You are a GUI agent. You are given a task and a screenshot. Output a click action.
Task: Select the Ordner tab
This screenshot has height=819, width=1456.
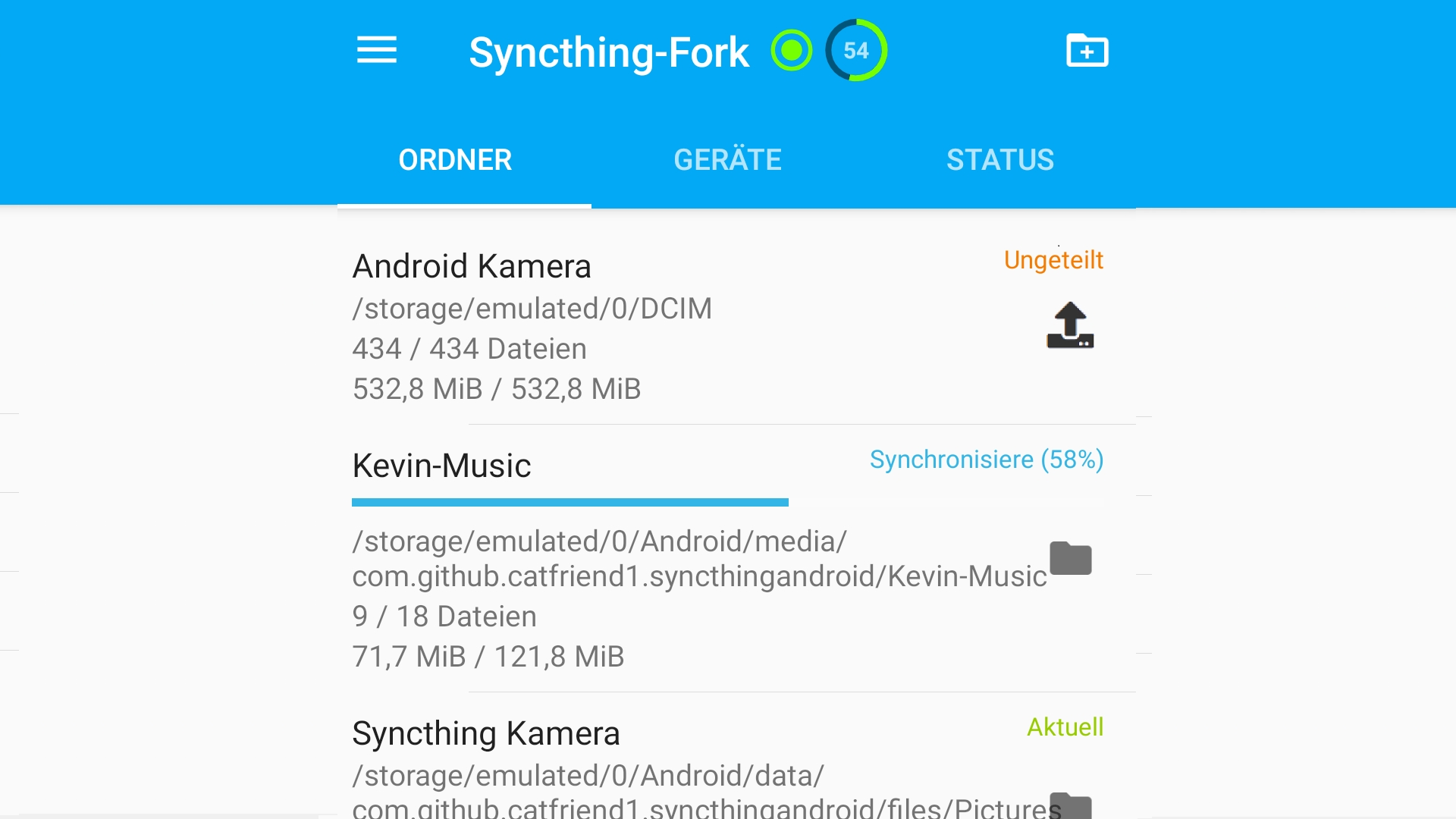point(455,160)
